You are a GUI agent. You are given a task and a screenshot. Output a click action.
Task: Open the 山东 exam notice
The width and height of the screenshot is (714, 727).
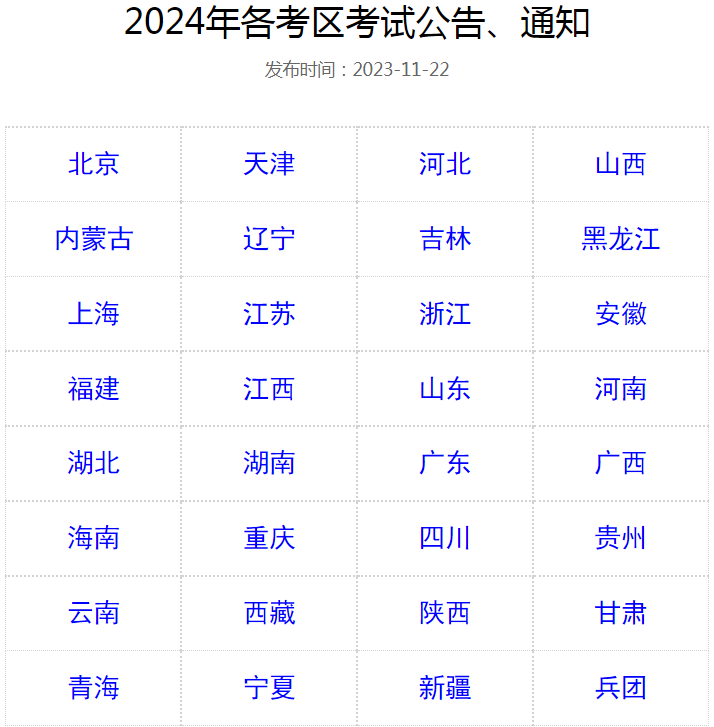445,388
